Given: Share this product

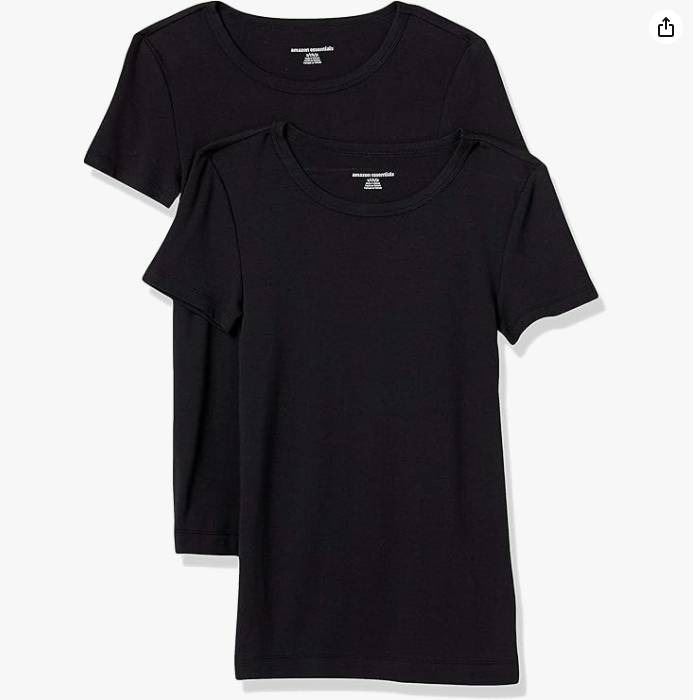Looking at the screenshot, I should click(666, 28).
